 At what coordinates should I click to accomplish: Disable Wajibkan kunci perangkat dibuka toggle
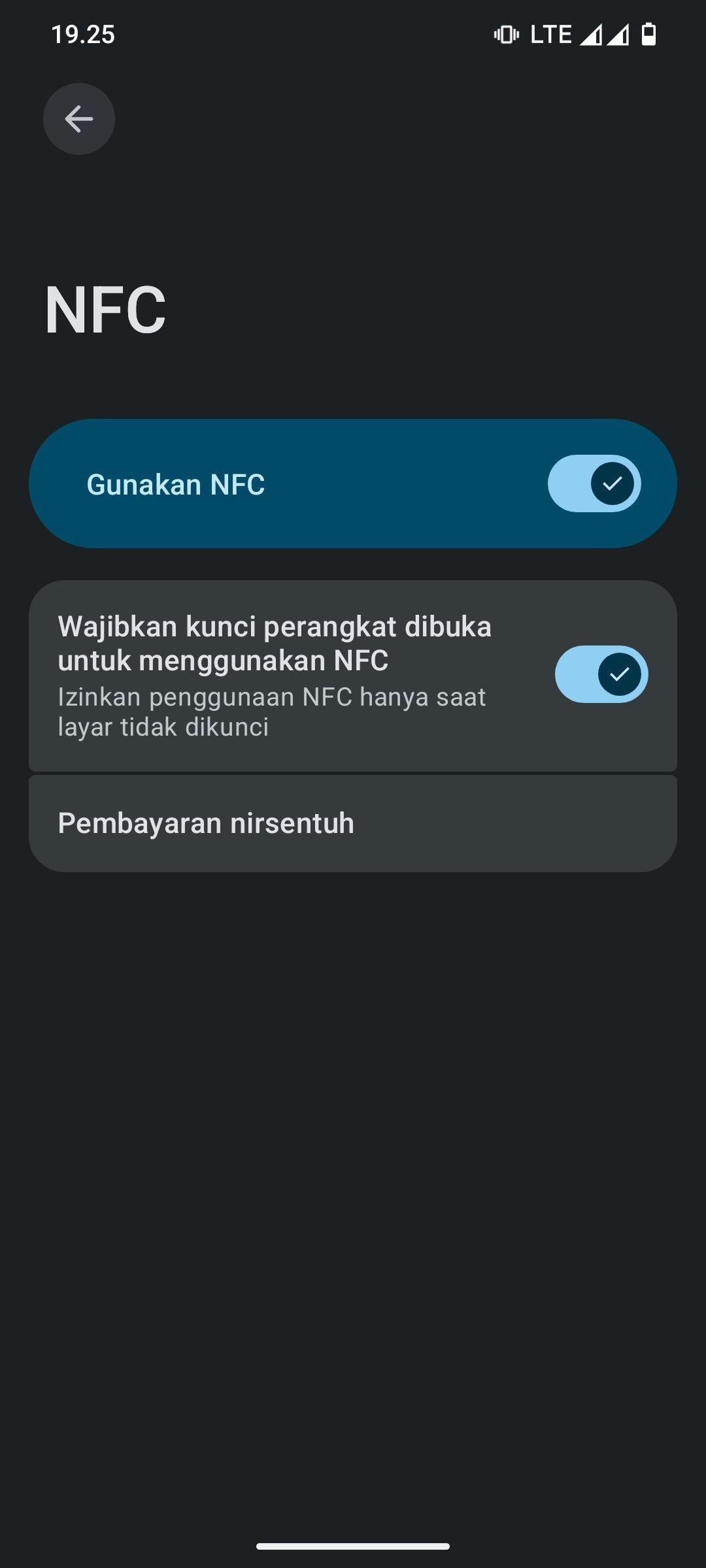[x=601, y=674]
